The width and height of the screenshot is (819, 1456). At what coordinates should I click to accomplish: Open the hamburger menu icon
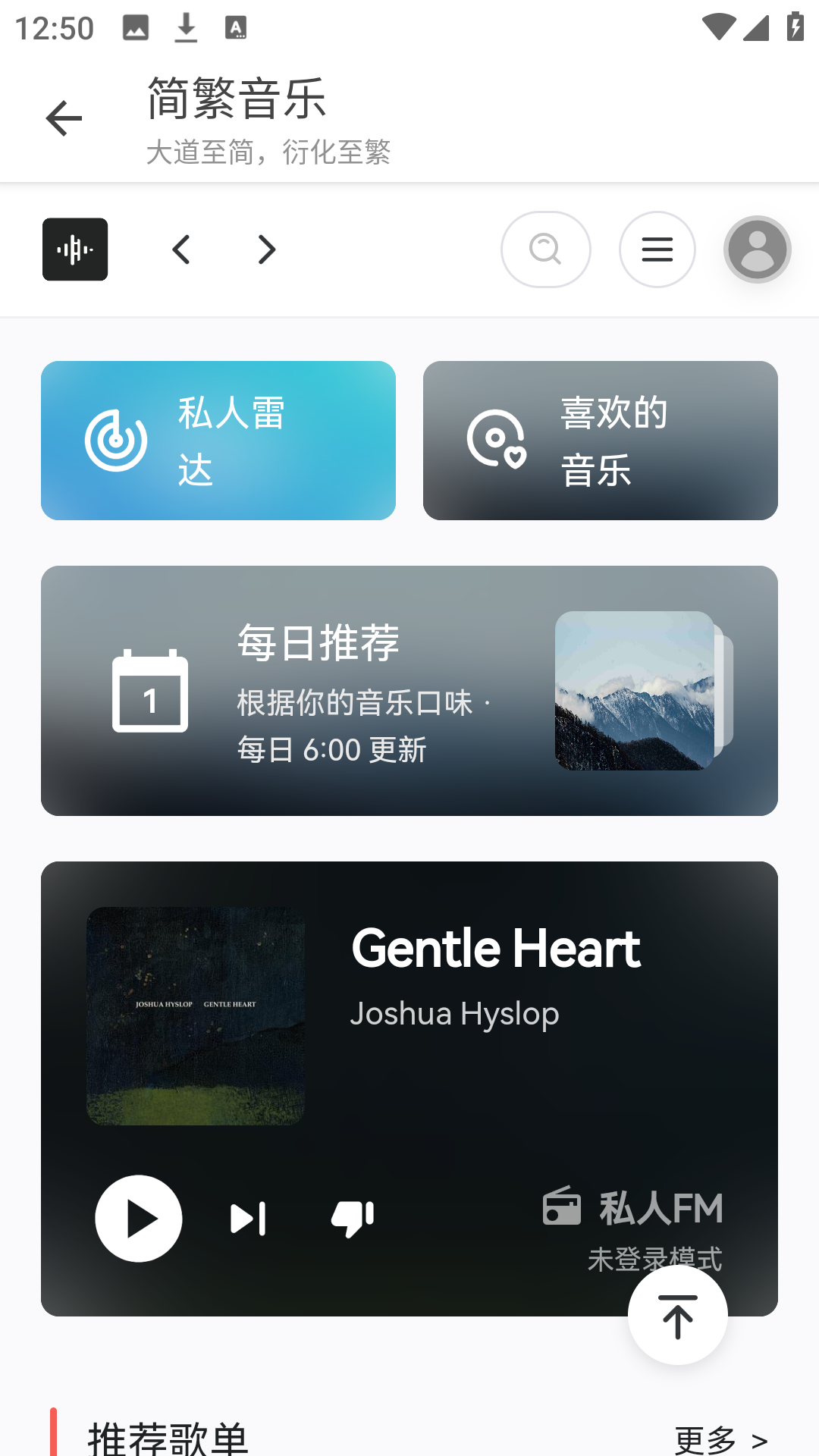(x=657, y=249)
